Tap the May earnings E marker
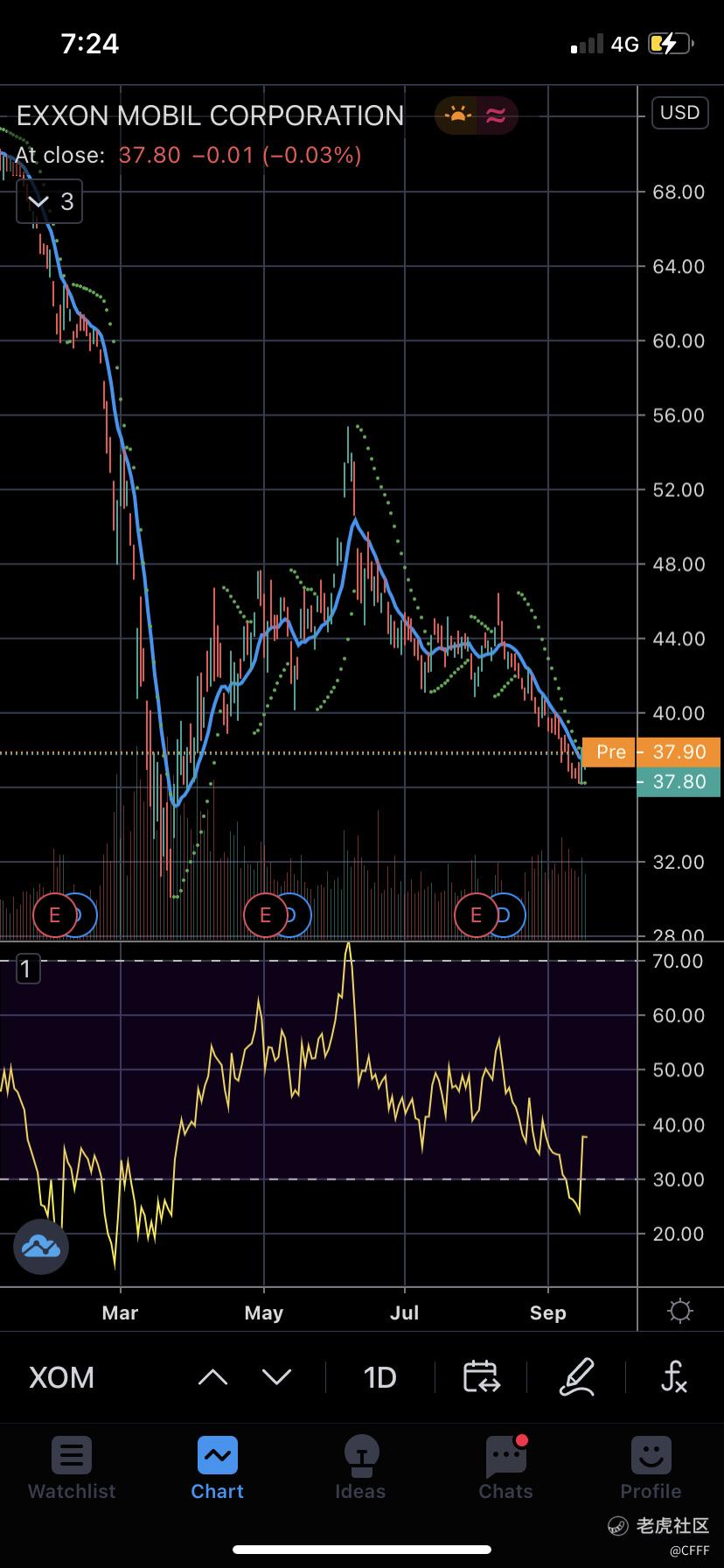Image resolution: width=724 pixels, height=1568 pixels. (x=265, y=915)
